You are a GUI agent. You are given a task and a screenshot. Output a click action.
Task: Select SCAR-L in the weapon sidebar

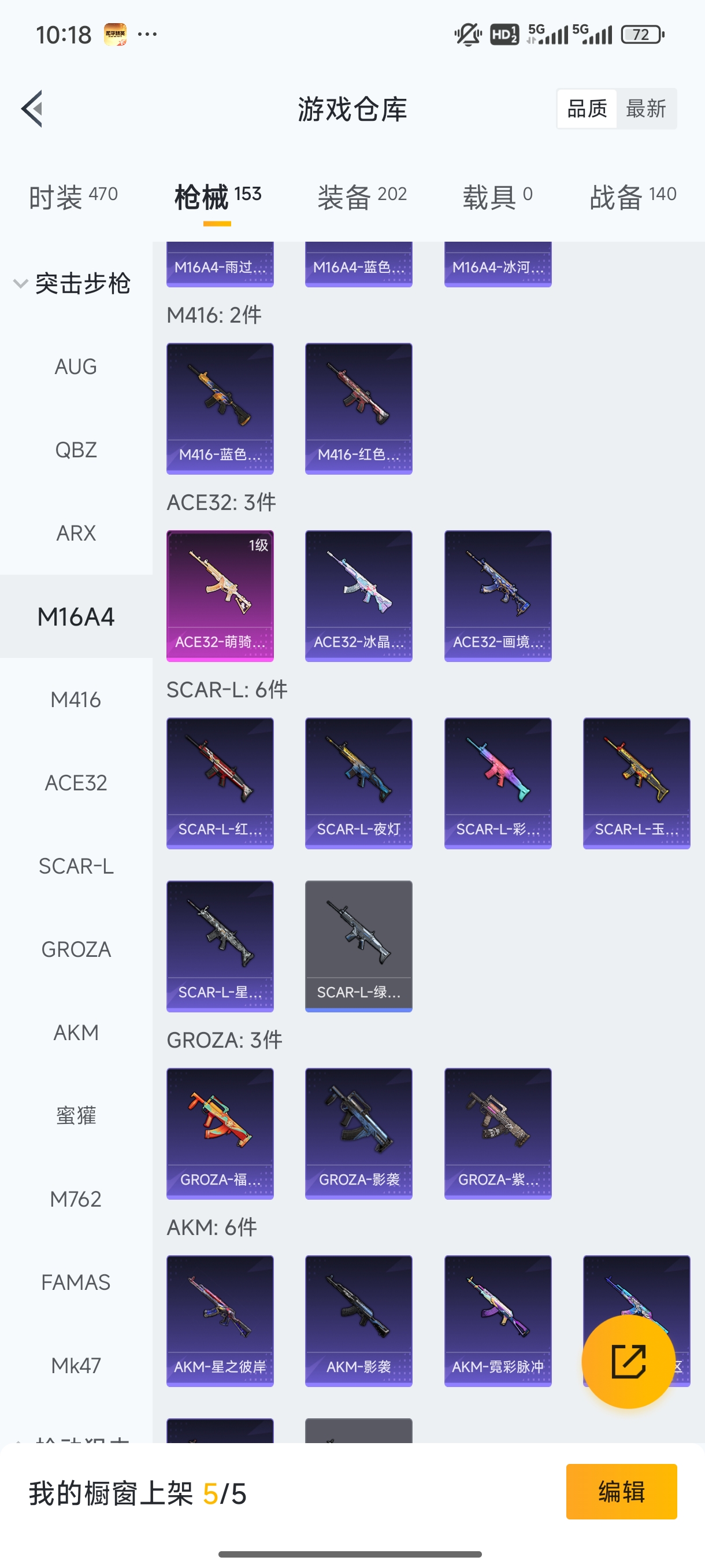click(76, 866)
